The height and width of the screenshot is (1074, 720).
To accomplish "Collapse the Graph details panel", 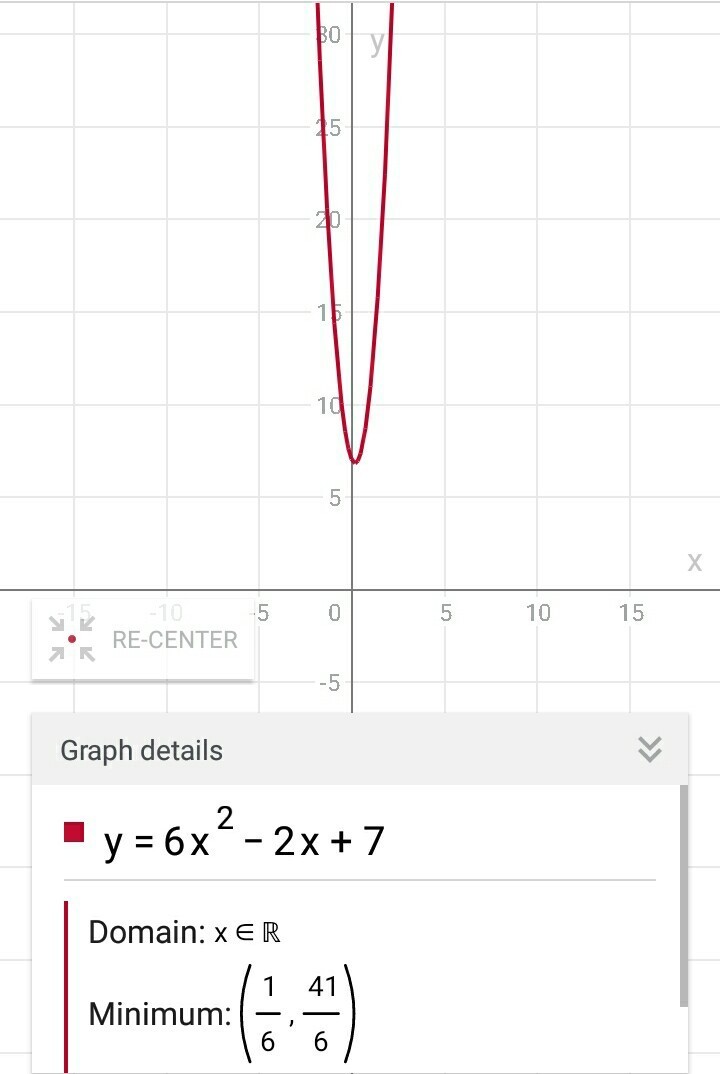I will click(x=650, y=750).
